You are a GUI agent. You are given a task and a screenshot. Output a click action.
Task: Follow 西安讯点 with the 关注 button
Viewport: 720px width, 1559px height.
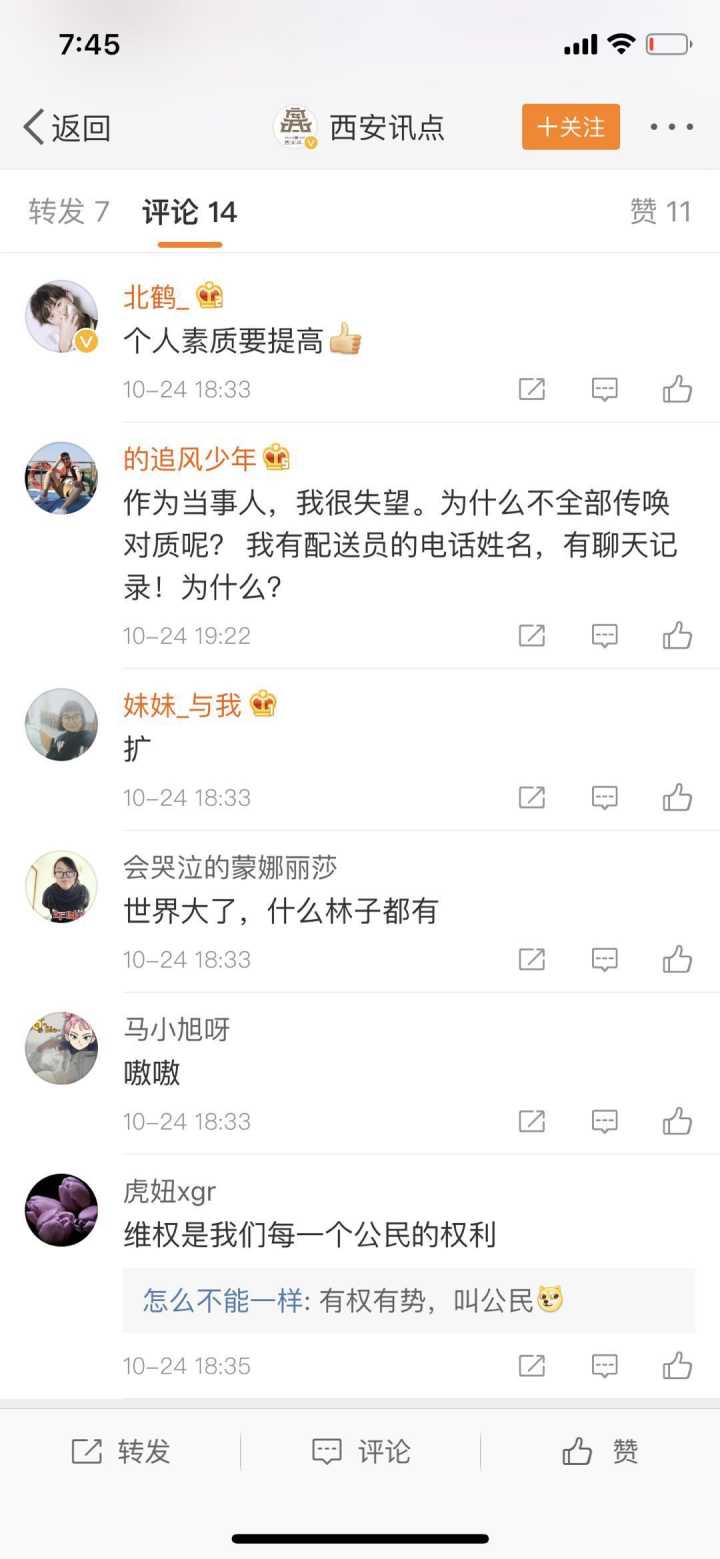[x=571, y=127]
